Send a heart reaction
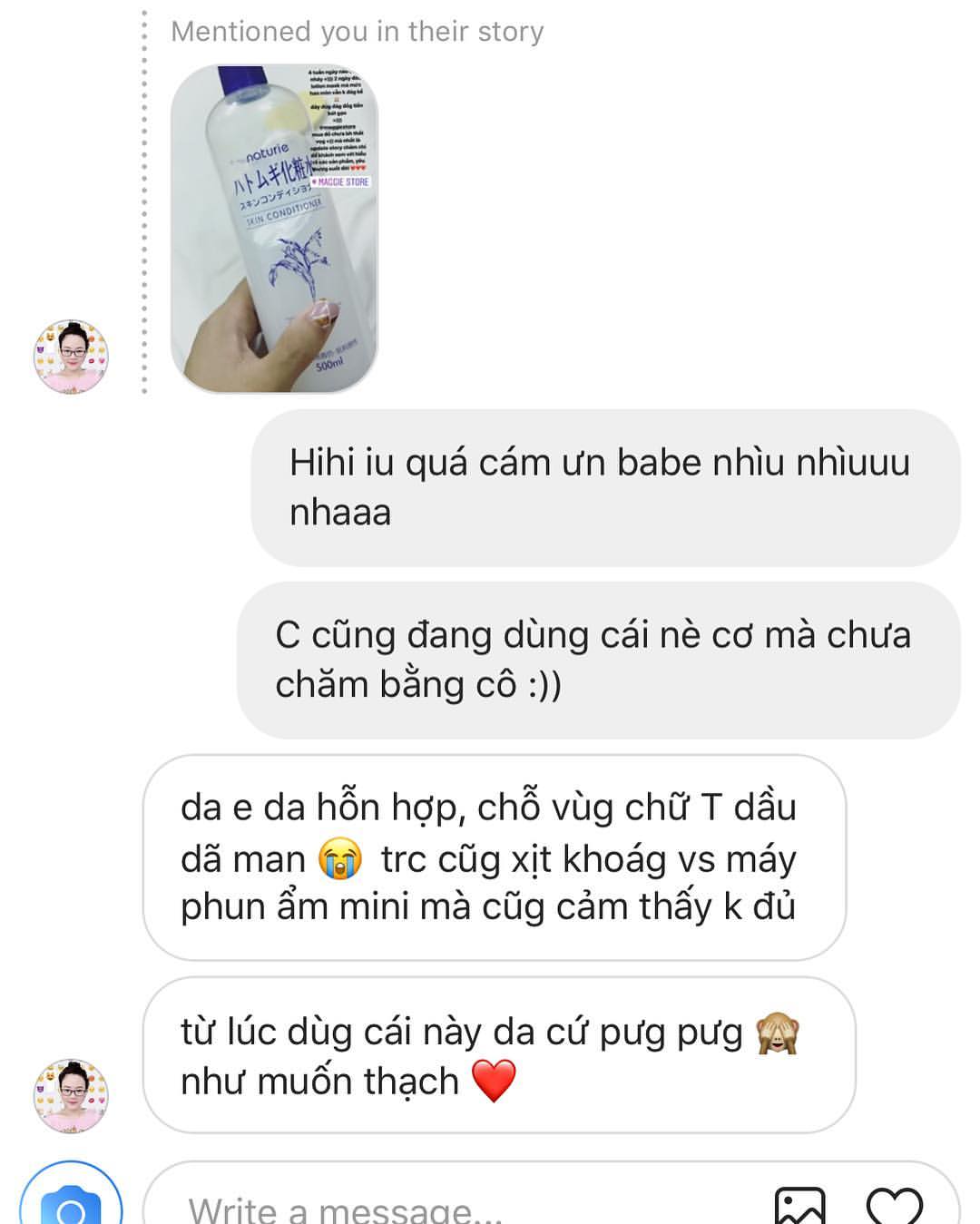Viewport: 980px width, 1224px height. click(x=895, y=1206)
